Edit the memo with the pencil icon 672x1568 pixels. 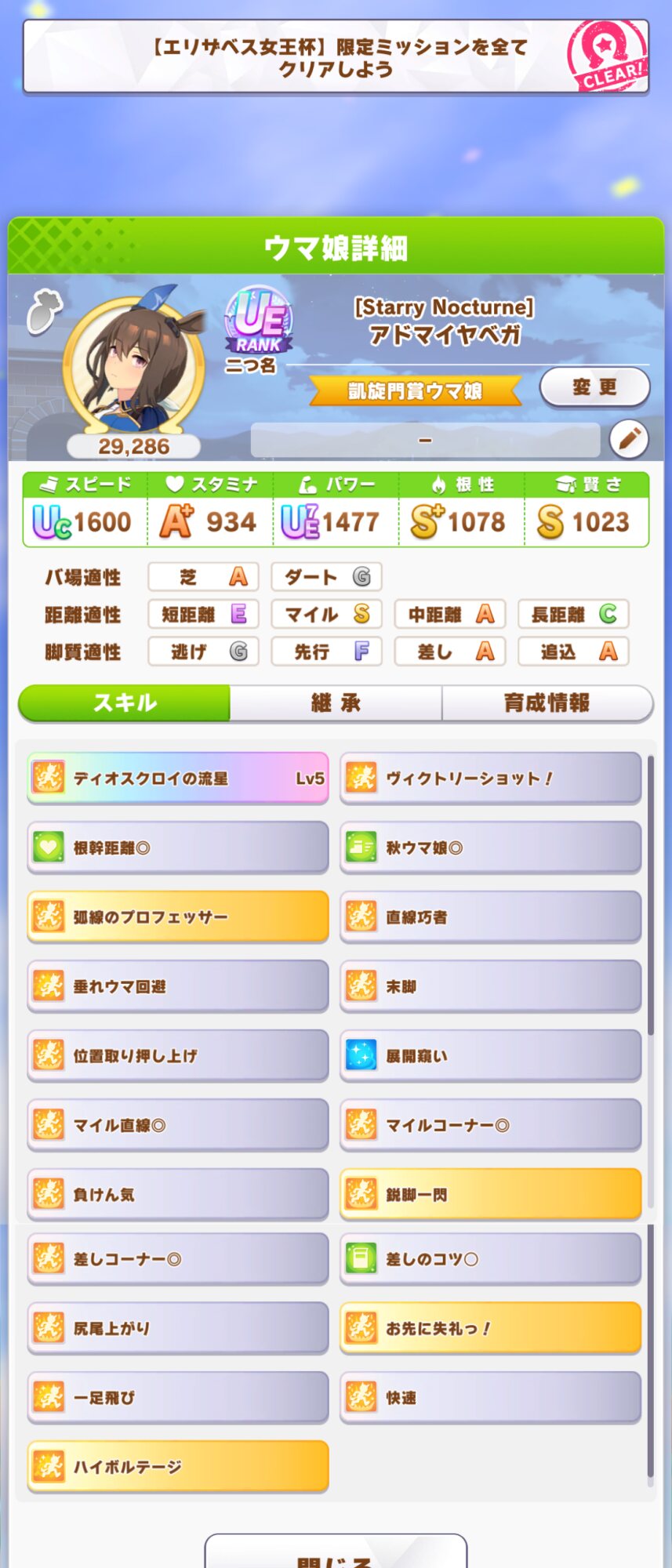pos(629,439)
